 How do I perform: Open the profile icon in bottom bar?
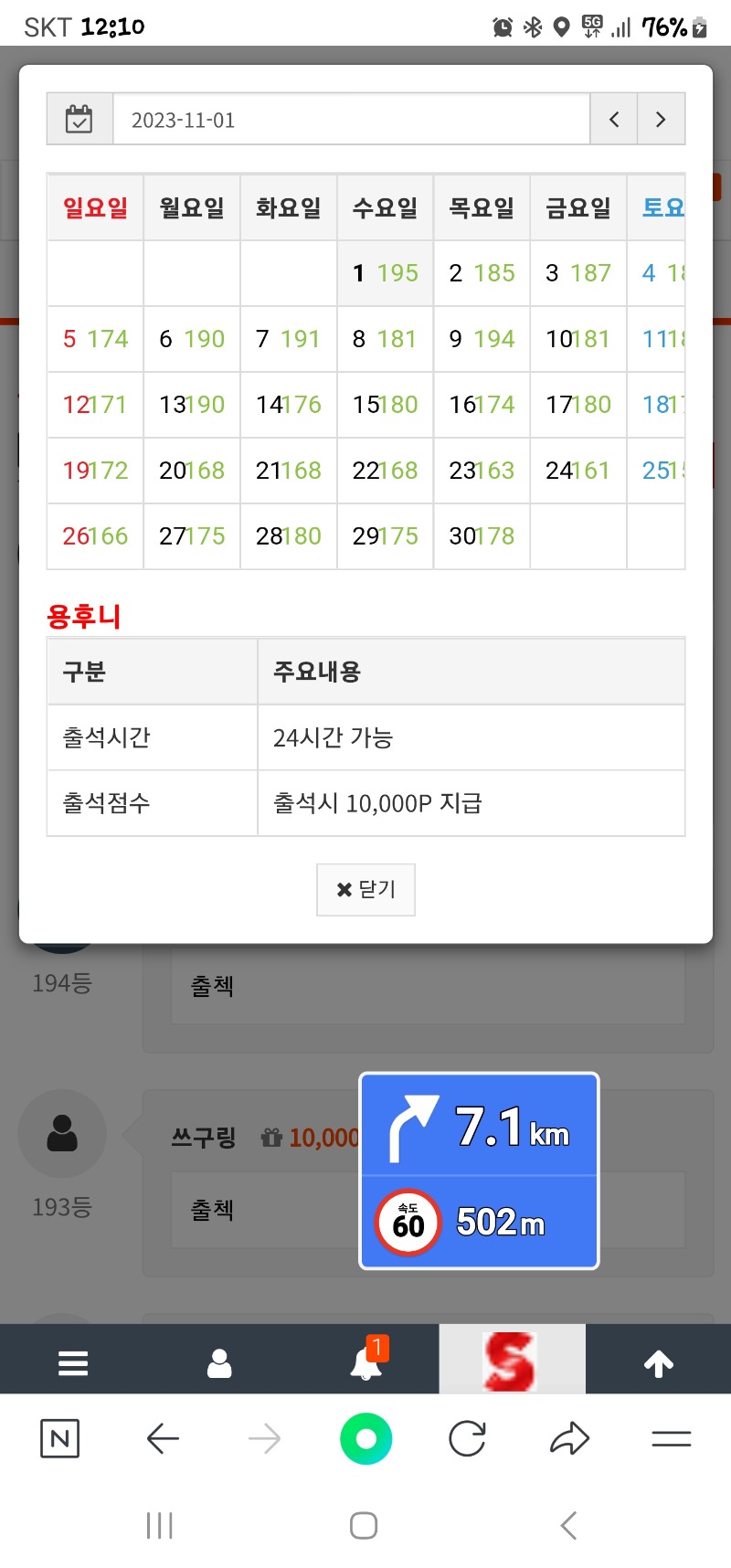[219, 1363]
